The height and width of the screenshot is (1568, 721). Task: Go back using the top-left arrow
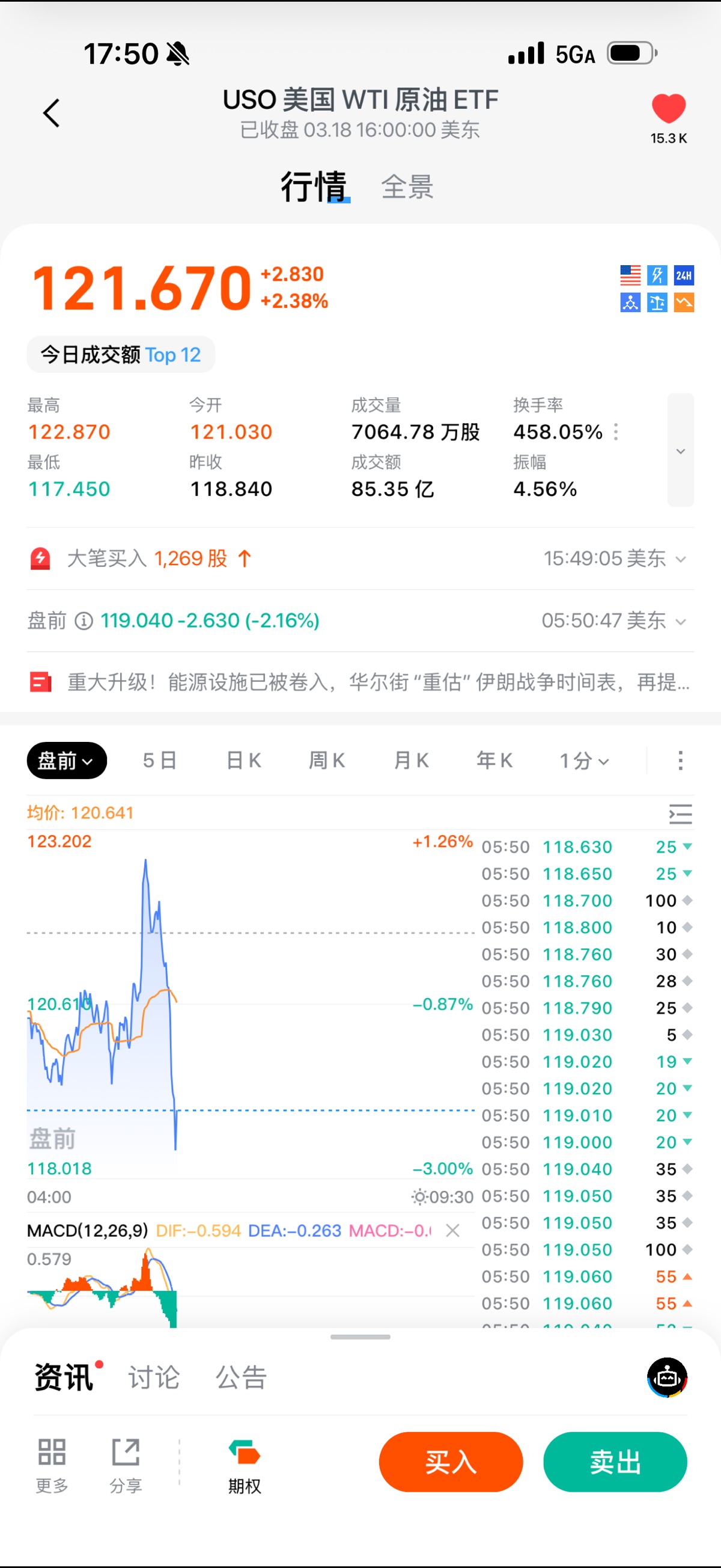point(52,113)
